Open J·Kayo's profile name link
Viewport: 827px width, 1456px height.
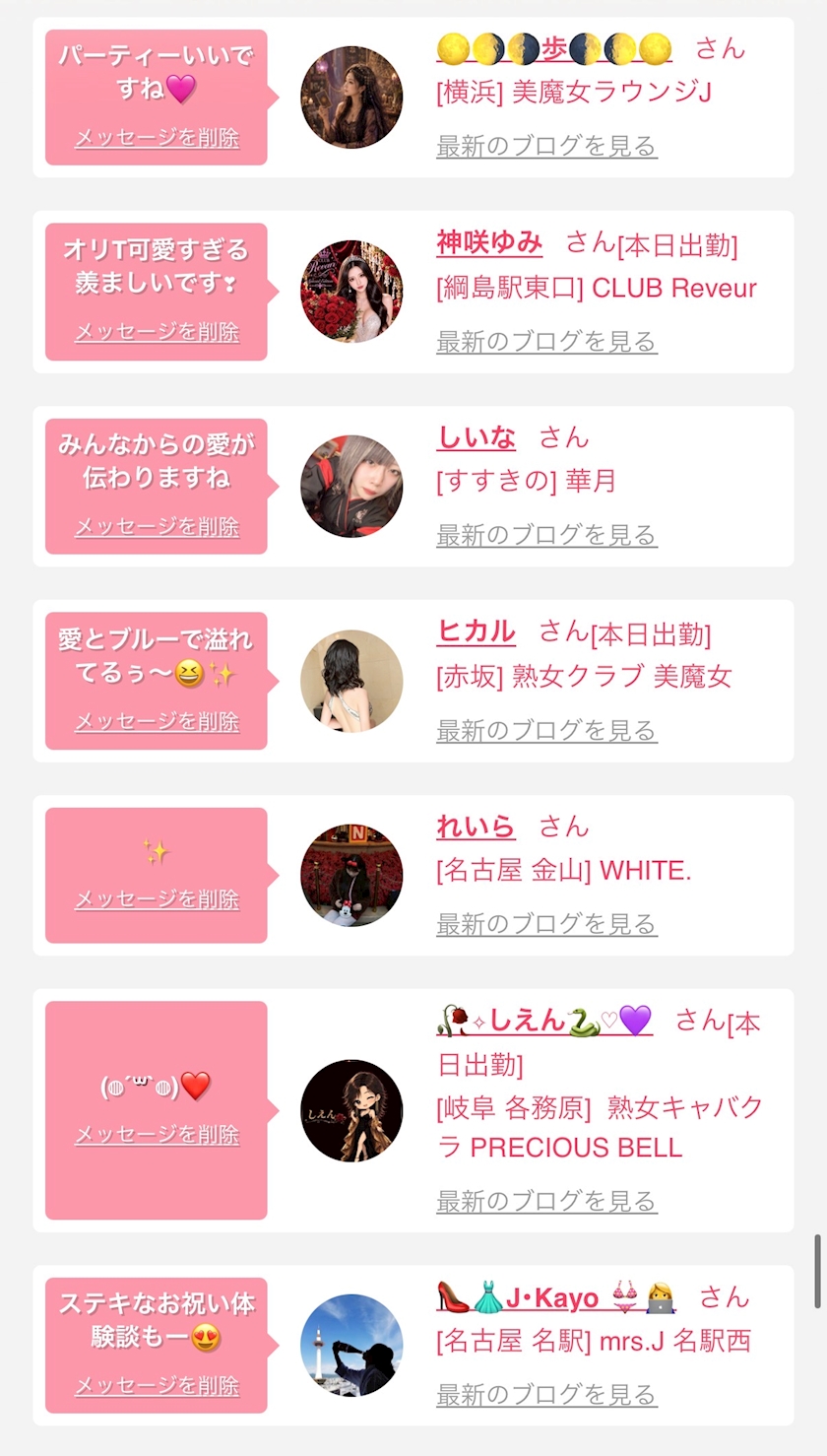coord(556,1298)
